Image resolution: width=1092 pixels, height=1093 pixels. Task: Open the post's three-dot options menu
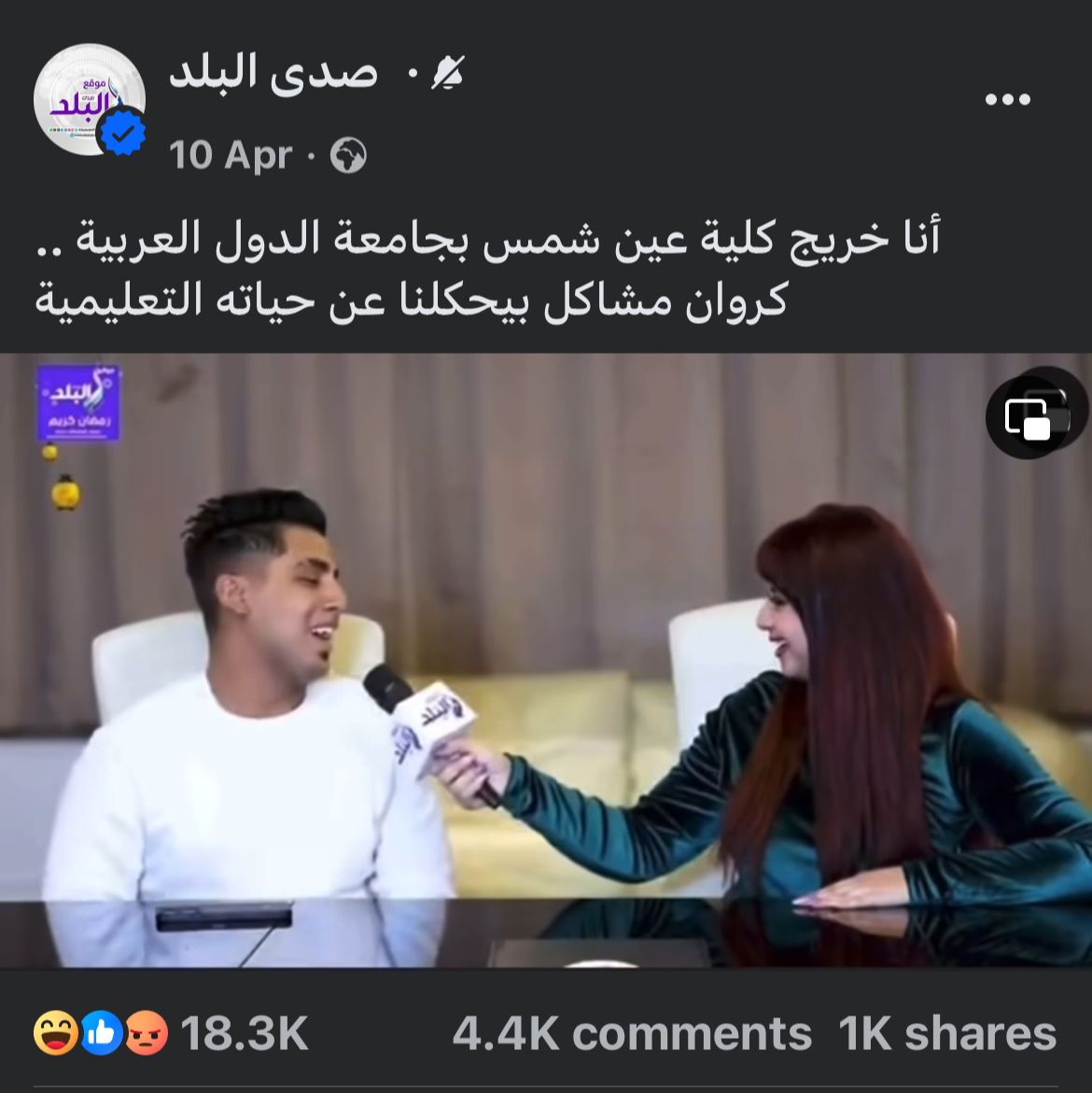tap(1008, 99)
